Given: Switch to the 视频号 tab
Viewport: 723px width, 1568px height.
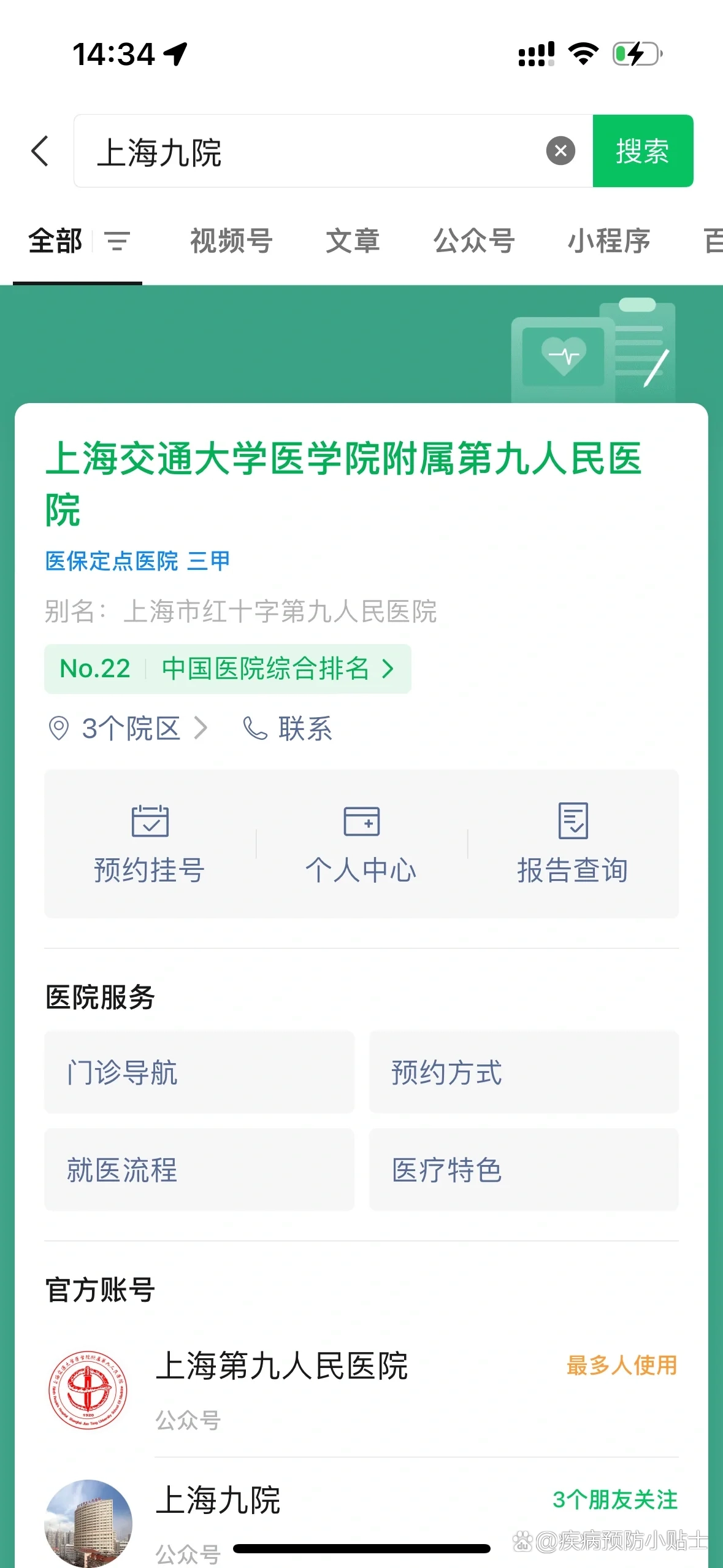Looking at the screenshot, I should pos(231,241).
